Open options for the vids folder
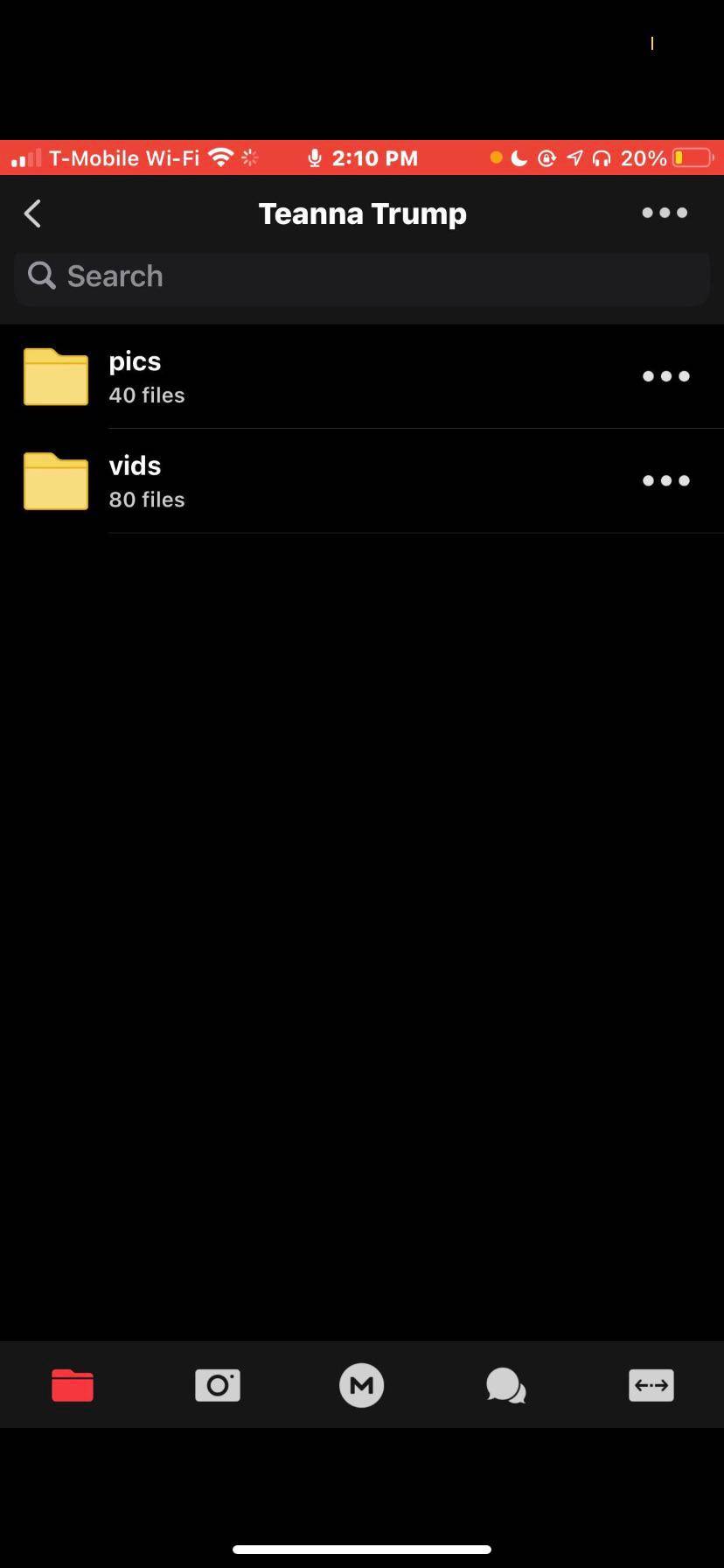This screenshot has width=724, height=1568. point(665,480)
